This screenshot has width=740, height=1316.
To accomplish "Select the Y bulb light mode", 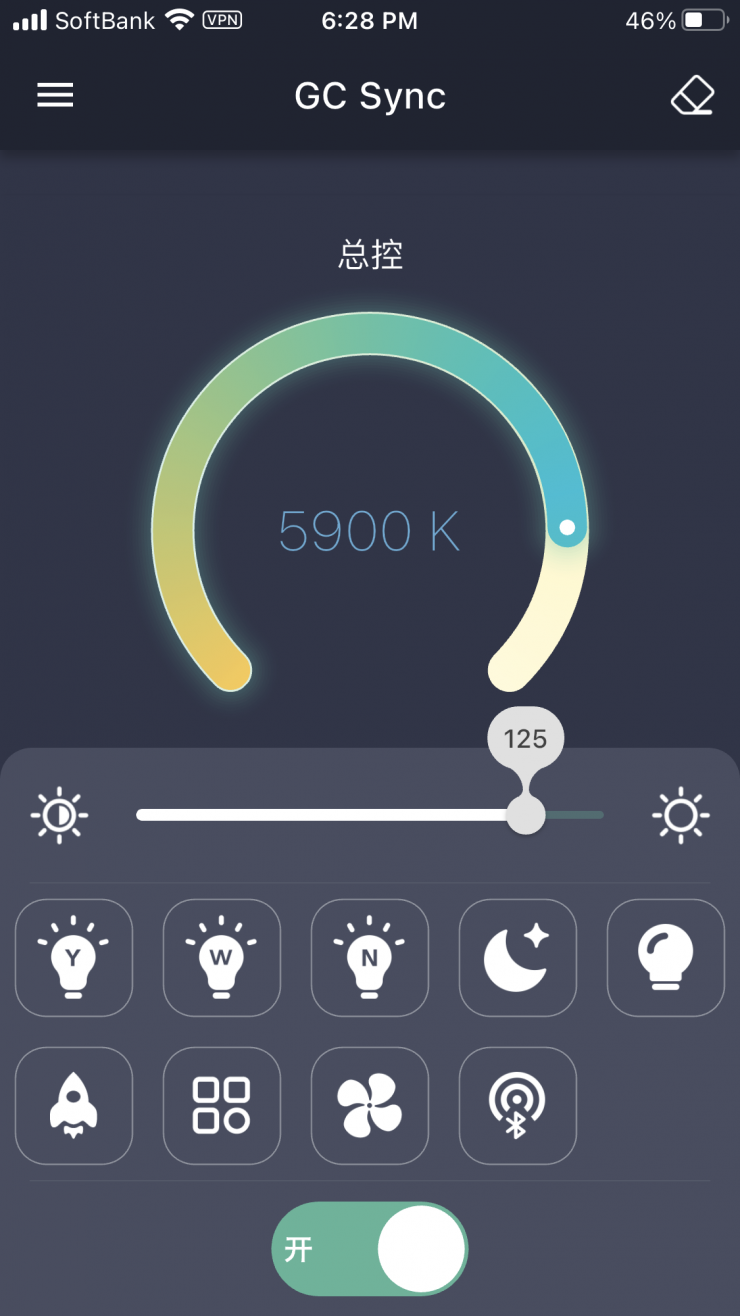I will click(x=74, y=957).
